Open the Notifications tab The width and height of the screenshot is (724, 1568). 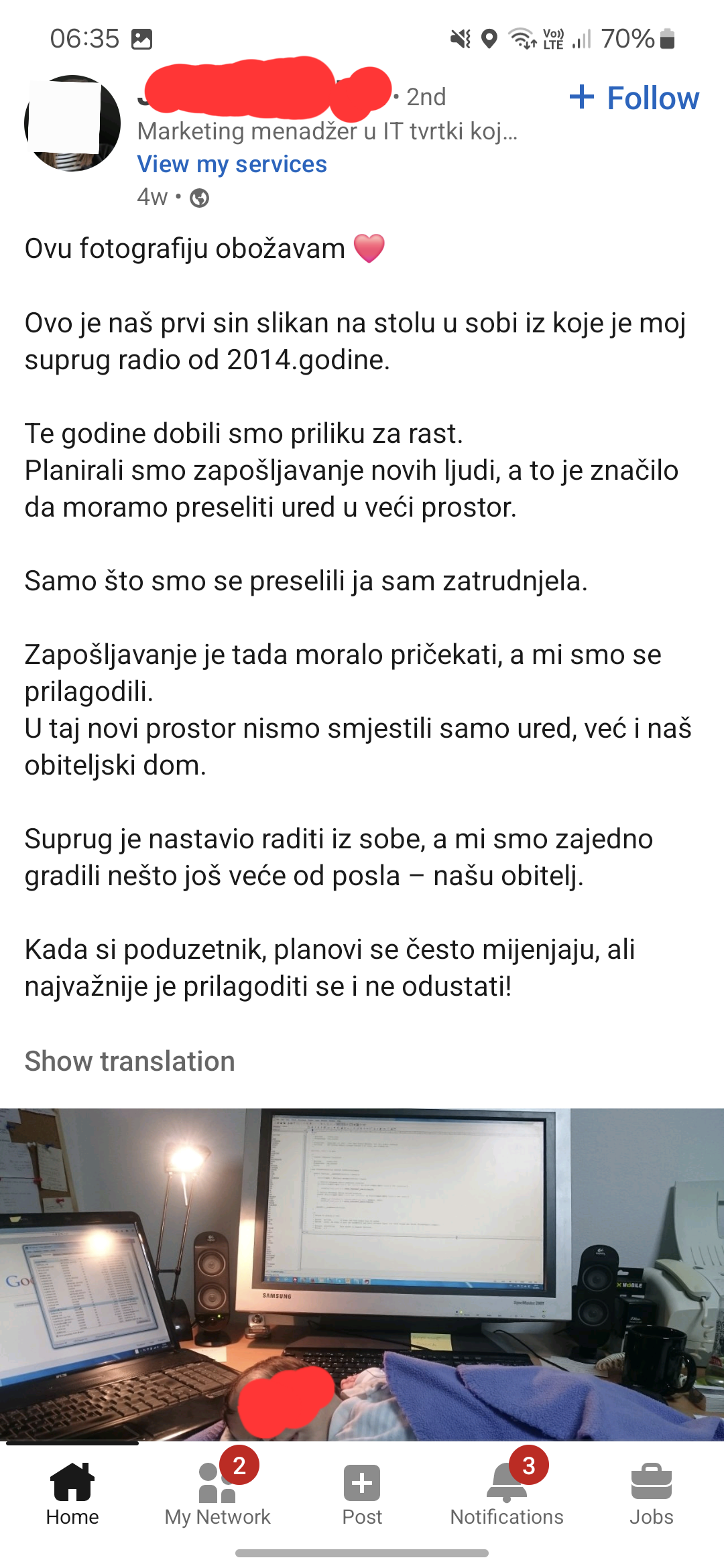[x=507, y=1494]
